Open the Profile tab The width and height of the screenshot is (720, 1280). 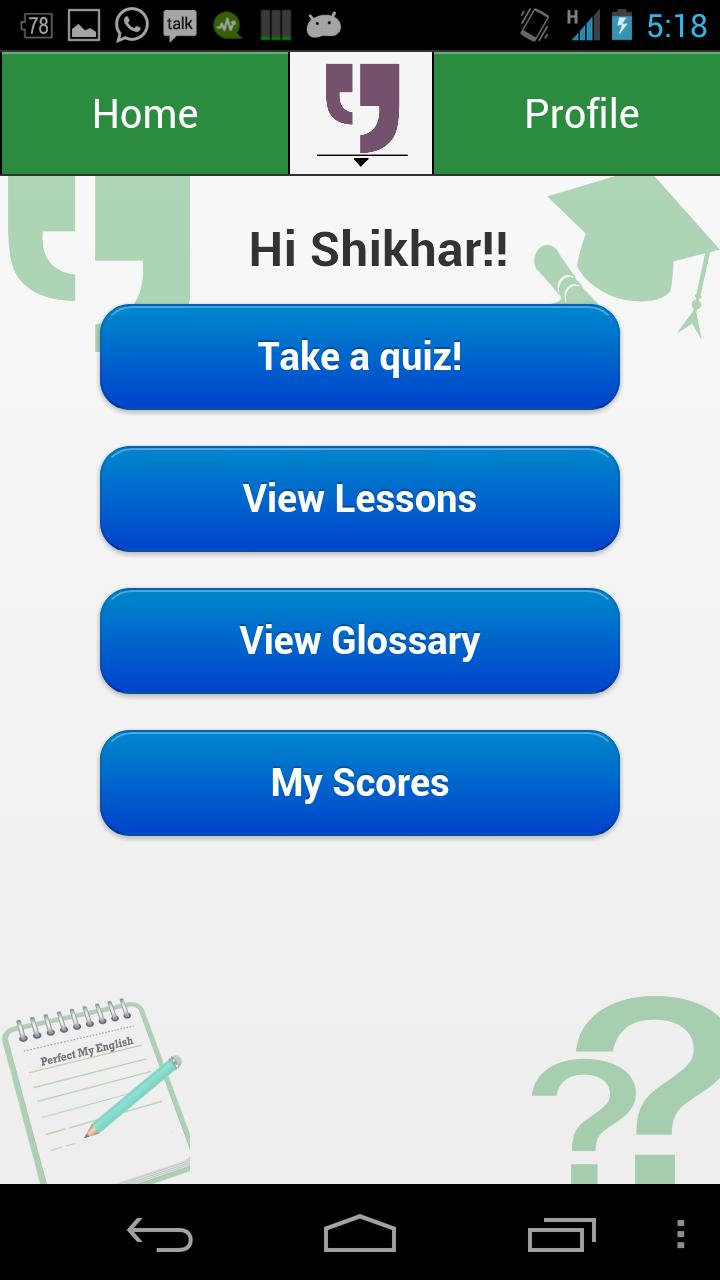click(580, 113)
